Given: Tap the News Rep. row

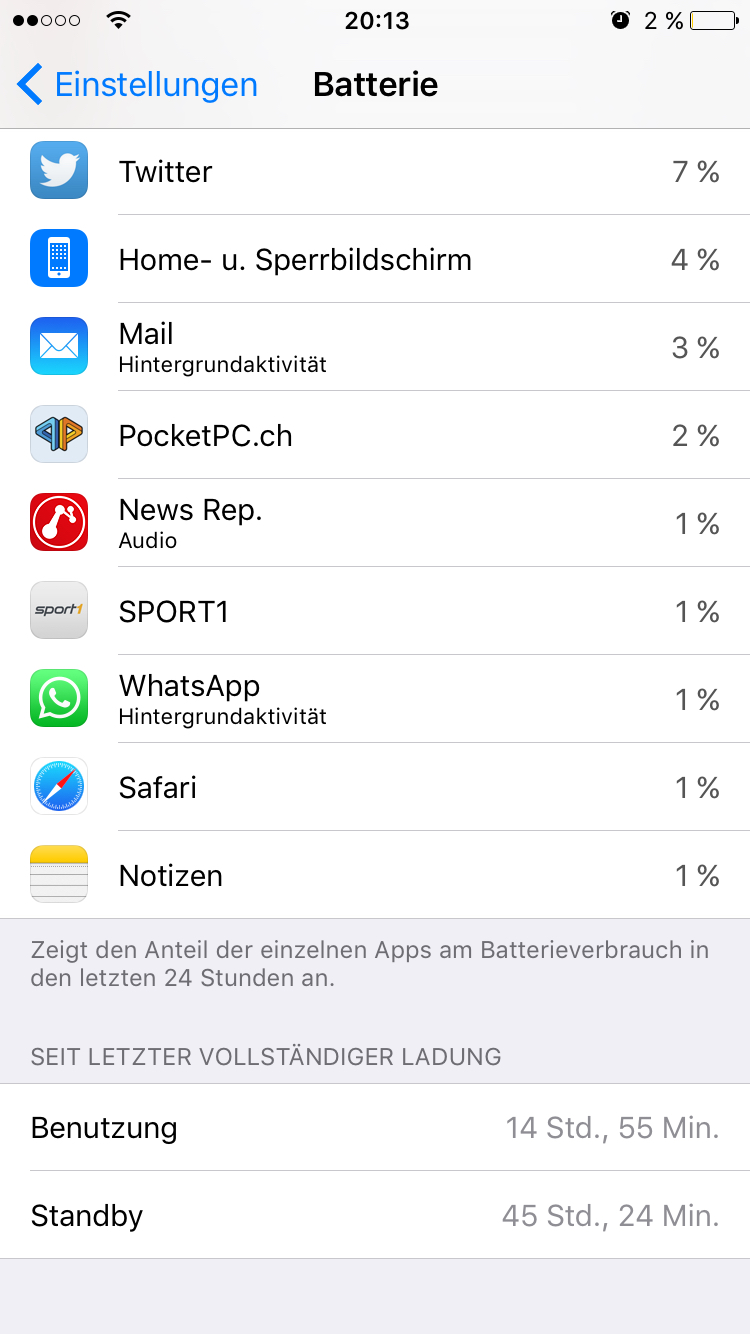Looking at the screenshot, I should coord(375,523).
